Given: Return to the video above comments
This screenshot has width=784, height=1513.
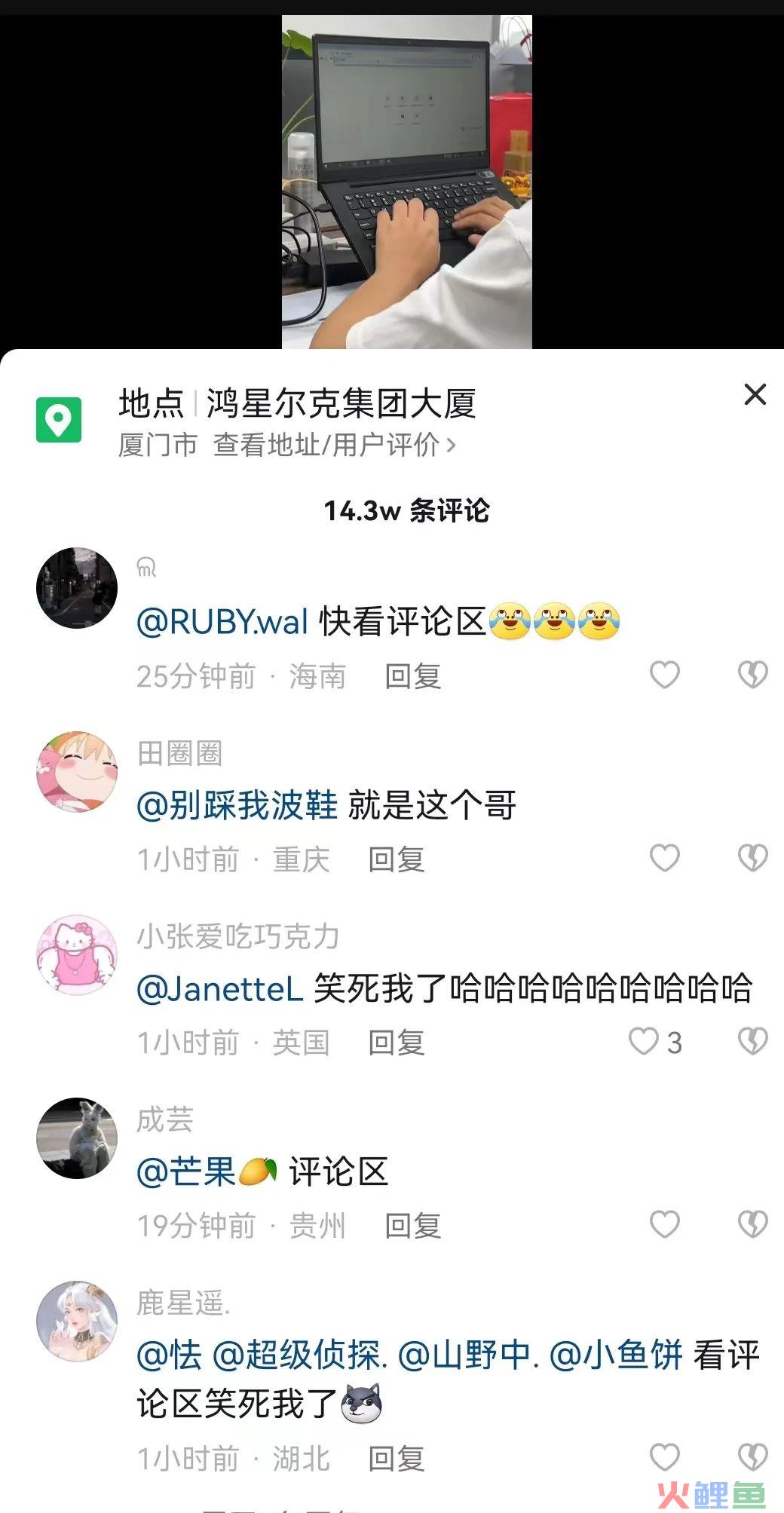Looking at the screenshot, I should click(x=406, y=181).
